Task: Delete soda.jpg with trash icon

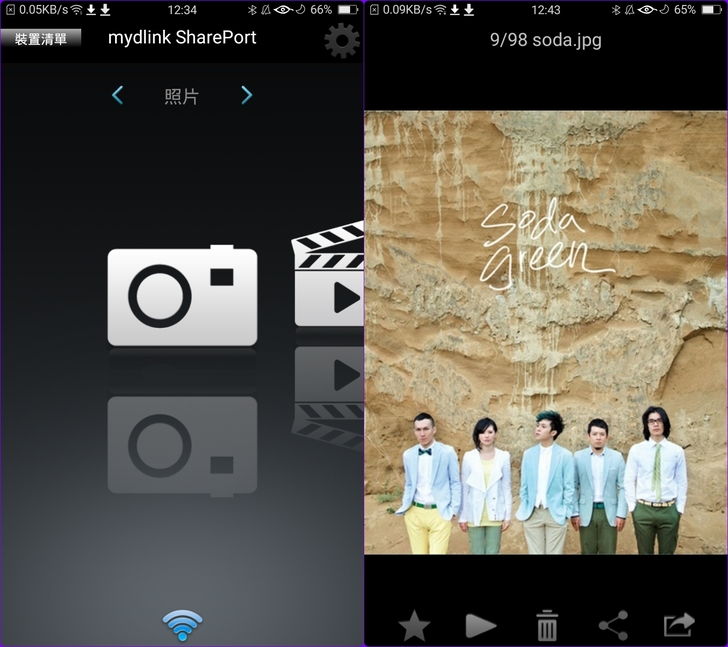Action: point(547,626)
